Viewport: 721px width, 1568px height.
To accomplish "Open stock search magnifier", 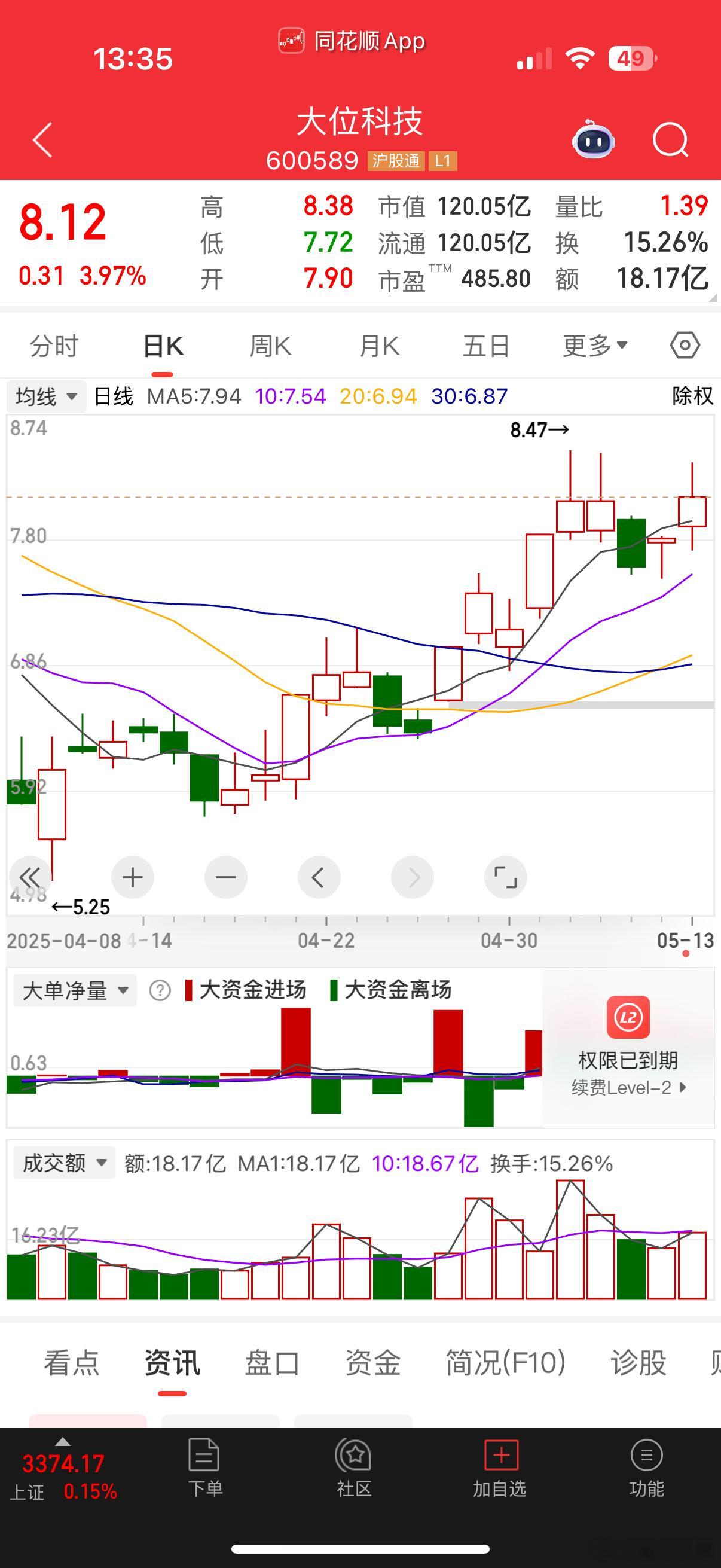I will pyautogui.click(x=670, y=140).
